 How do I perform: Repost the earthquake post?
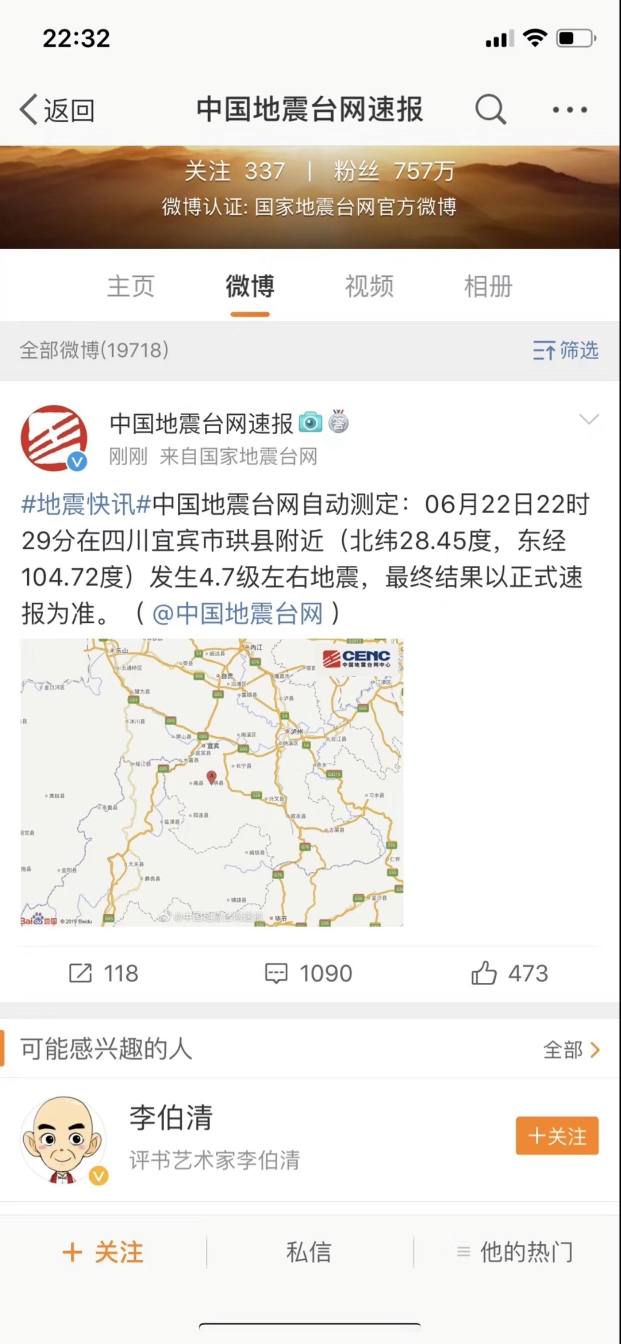click(103, 973)
